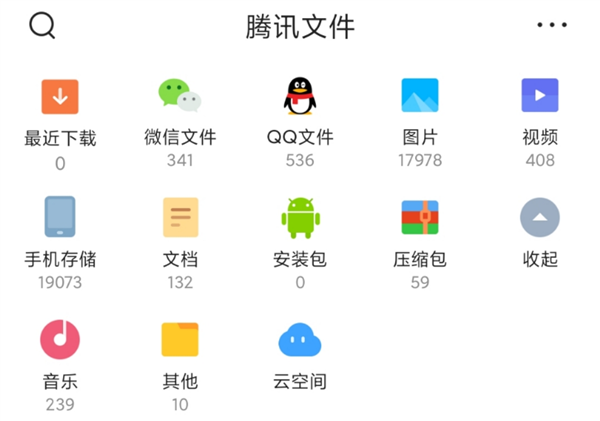Collapse the grid with 收起
Image resolution: width=600 pixels, height=421 pixels.
tap(540, 218)
